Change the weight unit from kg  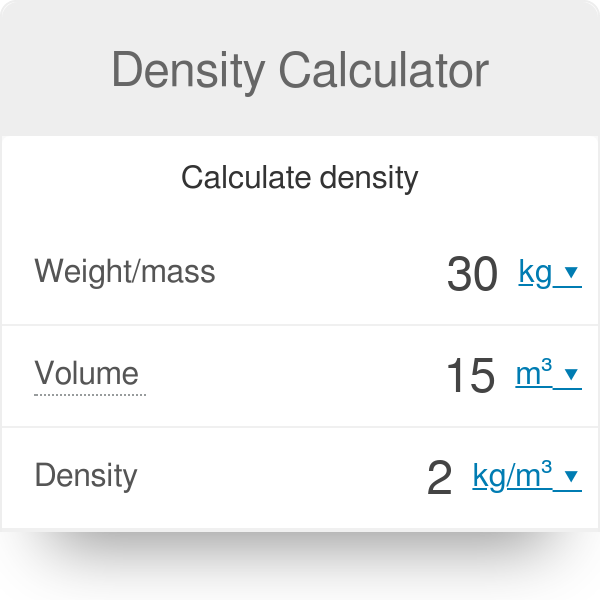549,272
